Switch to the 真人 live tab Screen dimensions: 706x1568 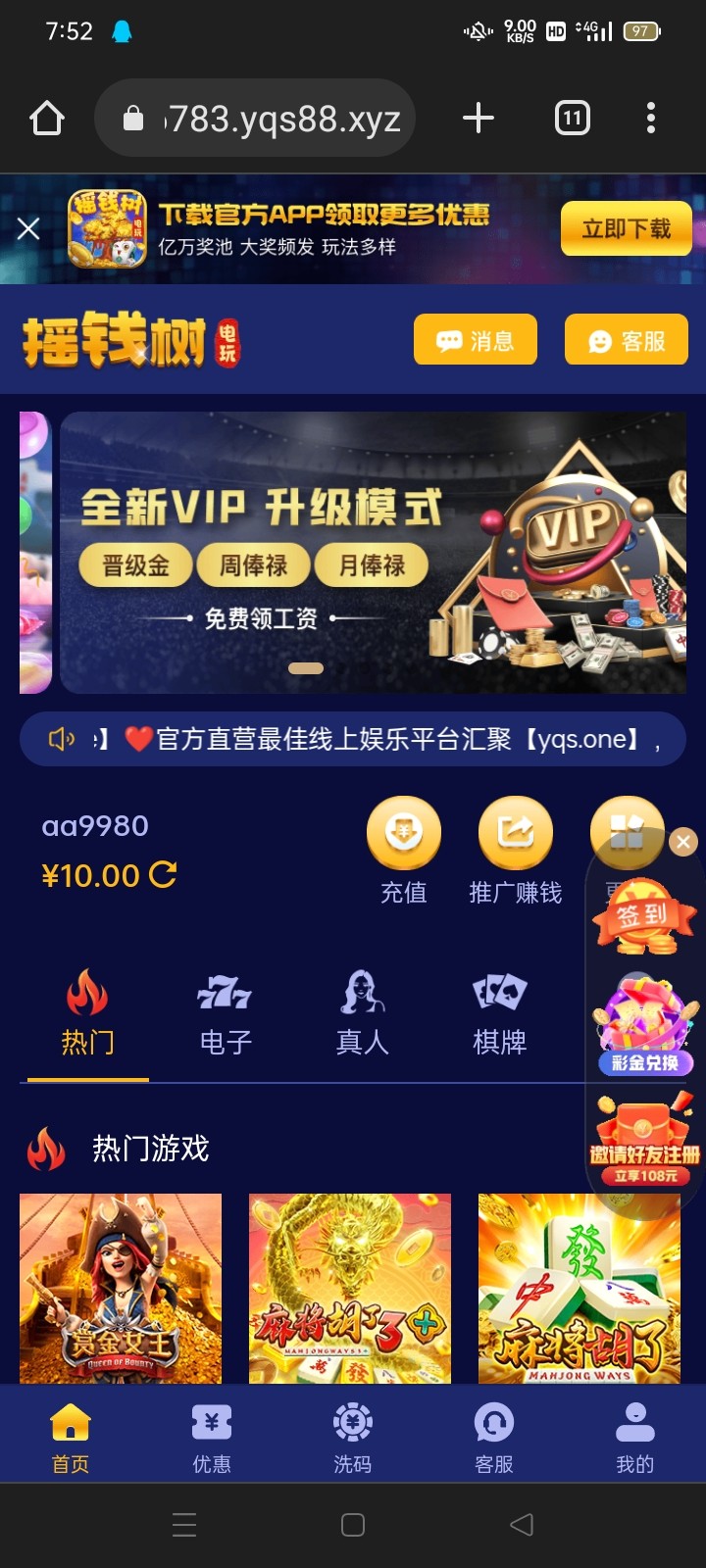363,1014
